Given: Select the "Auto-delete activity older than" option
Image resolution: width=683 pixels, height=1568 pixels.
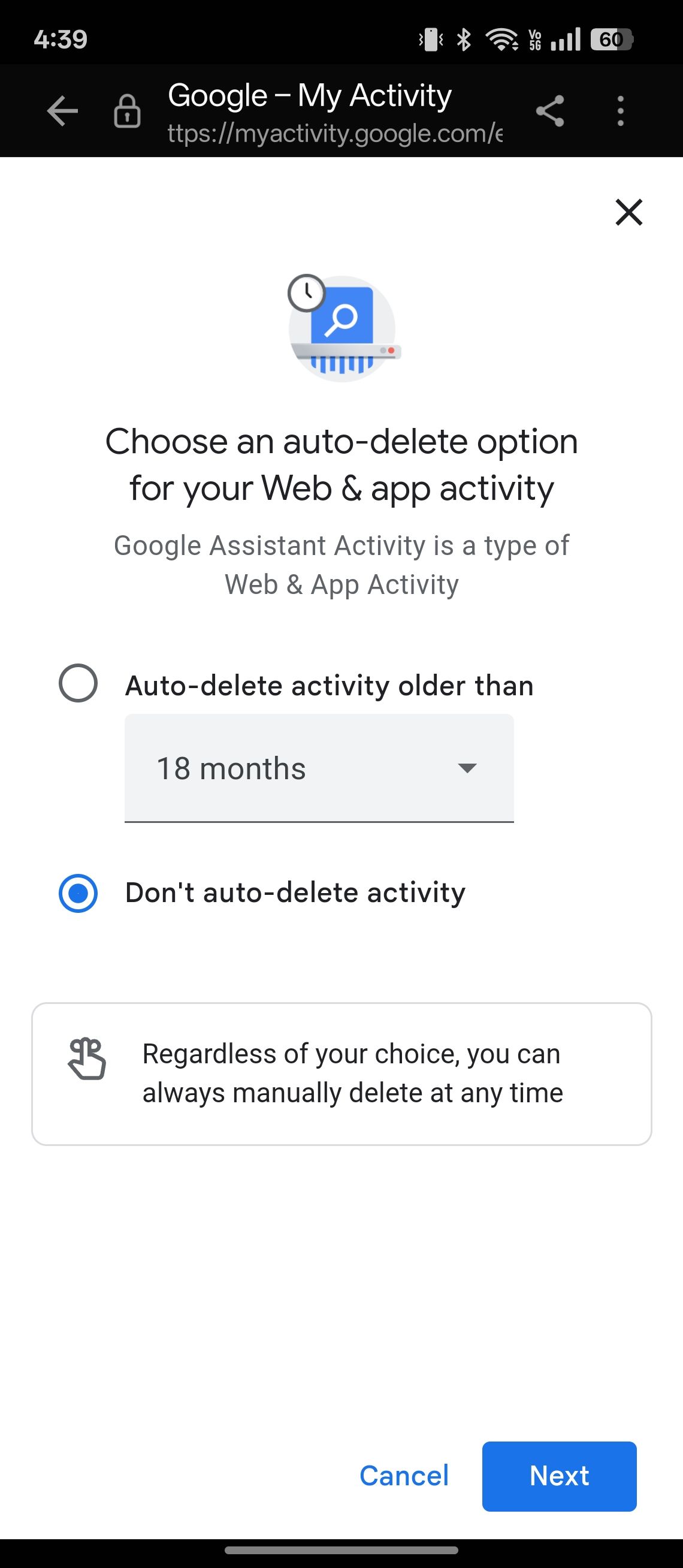Looking at the screenshot, I should [79, 685].
